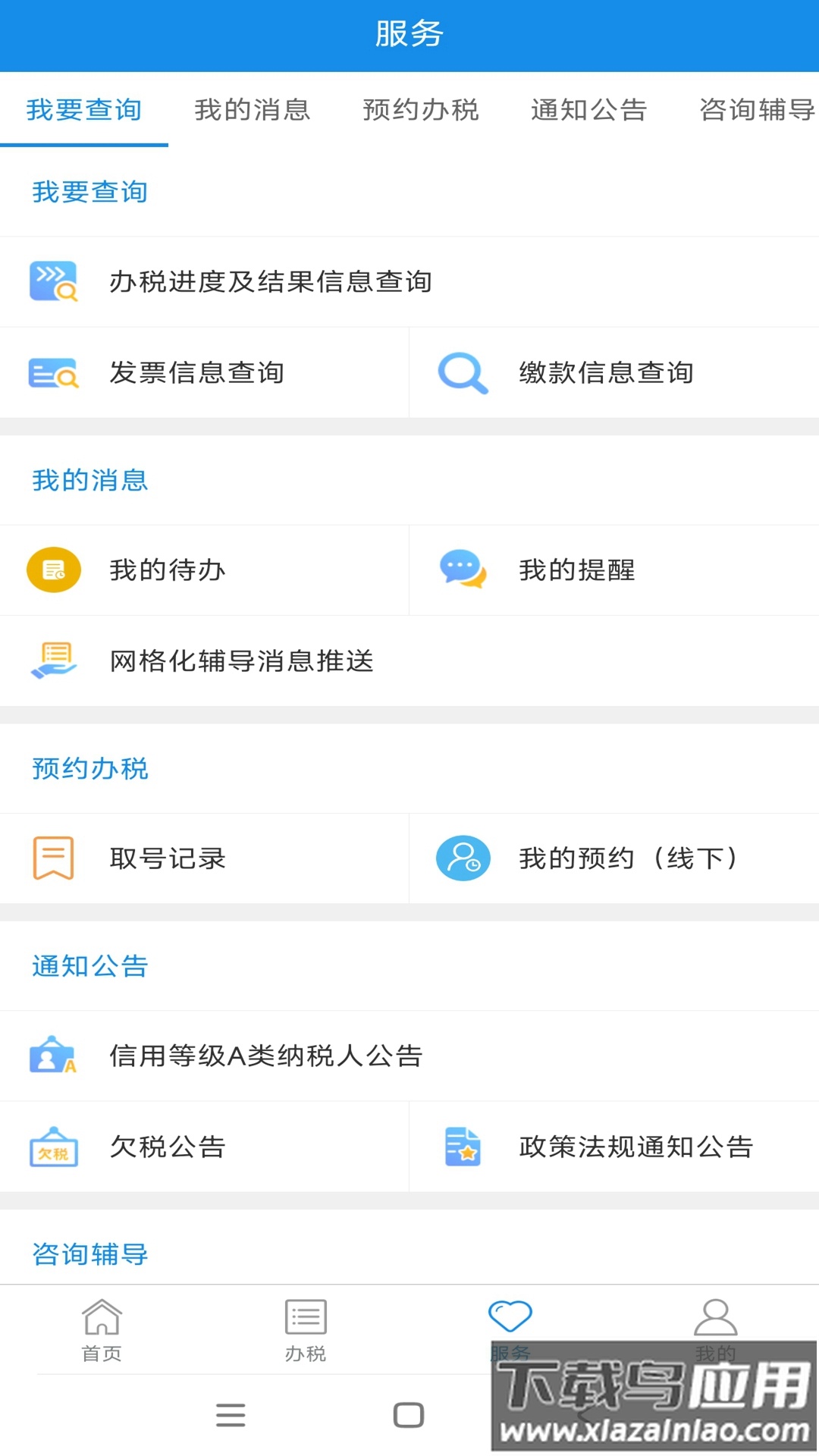
Task: Tap the Android home button
Action: (x=409, y=1415)
